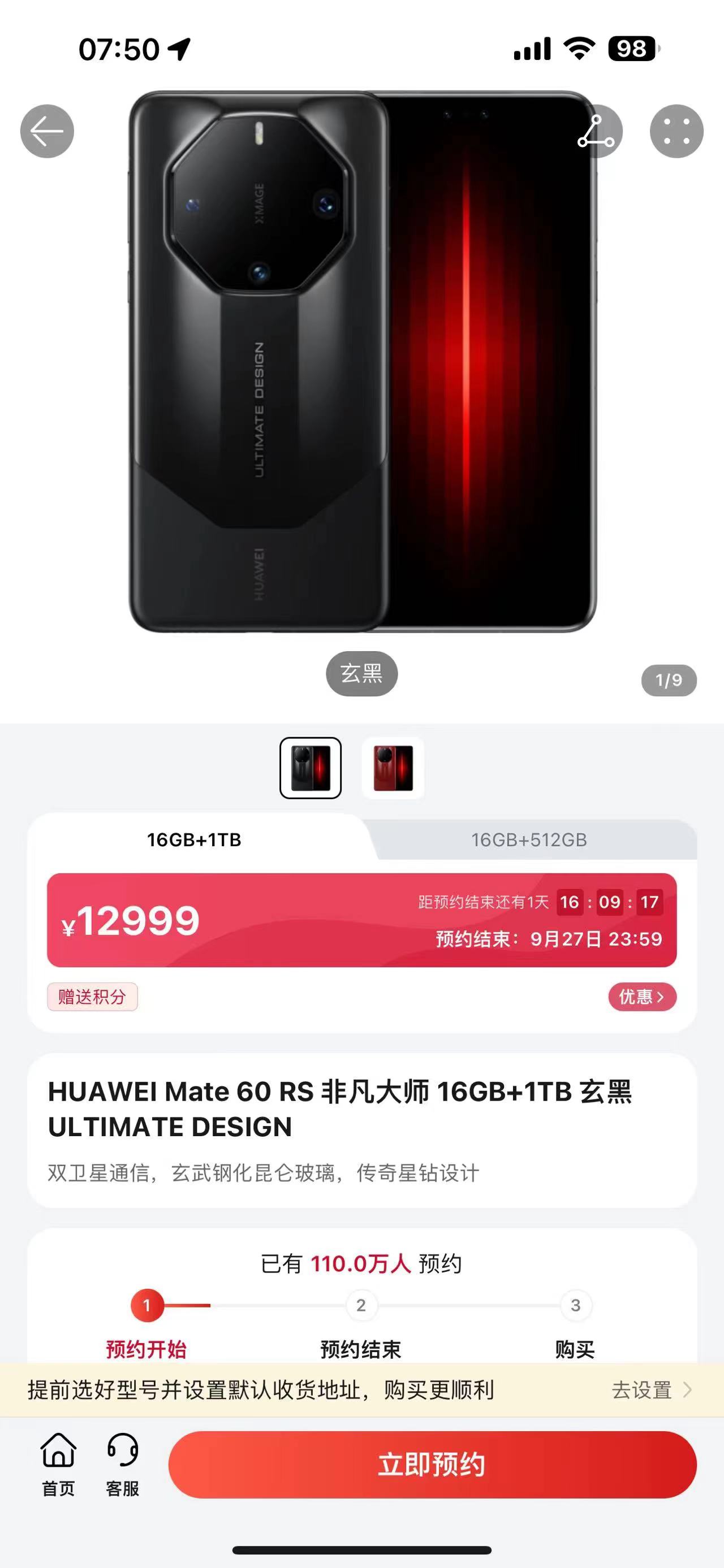Open the main product image

click(361, 365)
